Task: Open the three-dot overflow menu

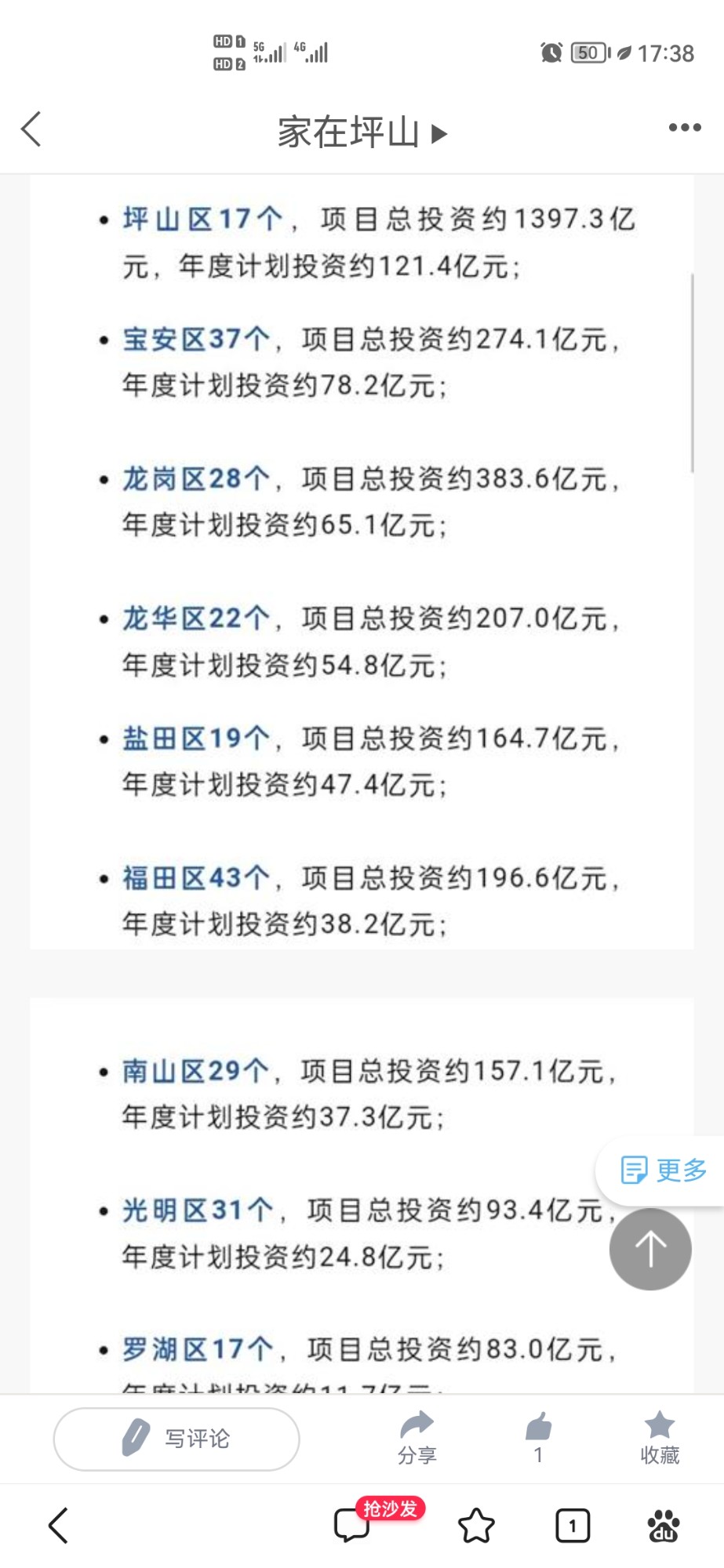Action: pyautogui.click(x=684, y=128)
